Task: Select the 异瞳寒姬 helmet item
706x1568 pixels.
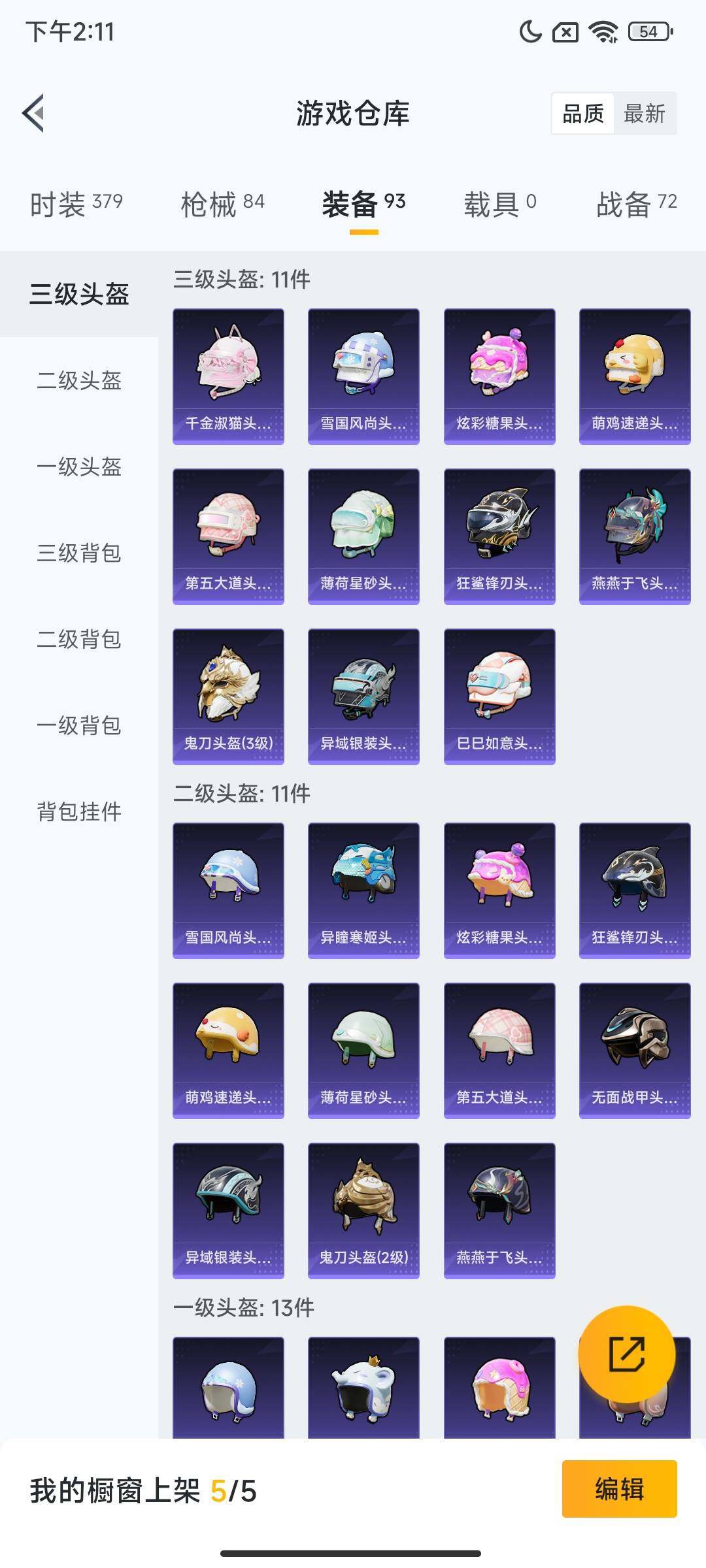Action: coord(363,890)
